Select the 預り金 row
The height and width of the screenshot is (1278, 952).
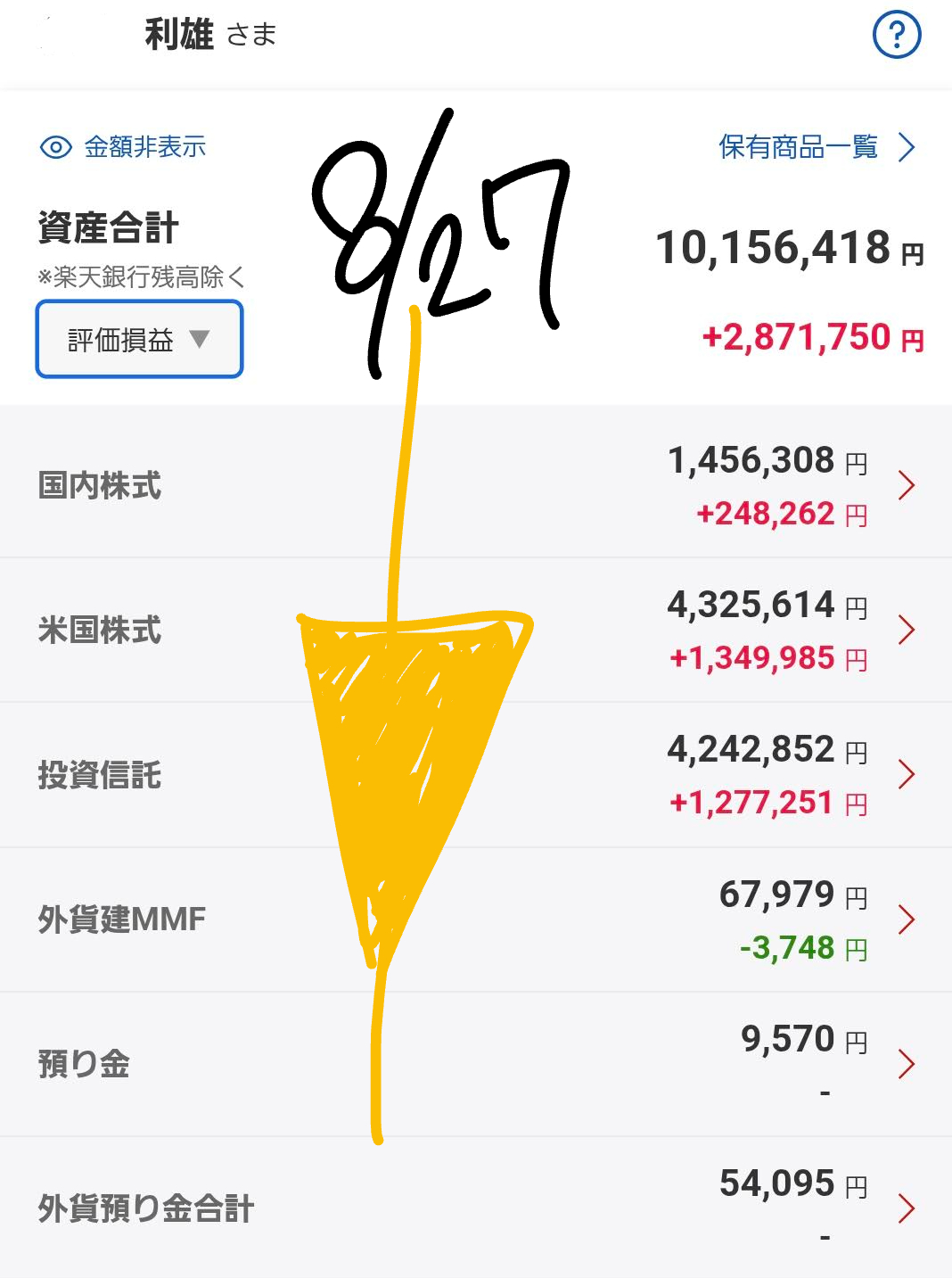pos(476,1064)
